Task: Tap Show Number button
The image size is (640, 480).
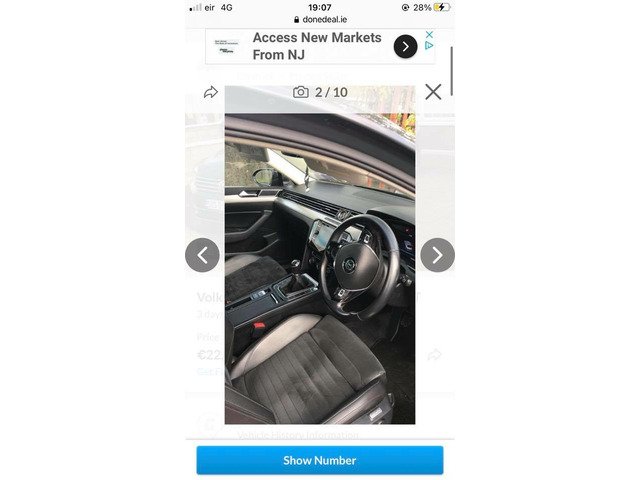Action: point(319,460)
